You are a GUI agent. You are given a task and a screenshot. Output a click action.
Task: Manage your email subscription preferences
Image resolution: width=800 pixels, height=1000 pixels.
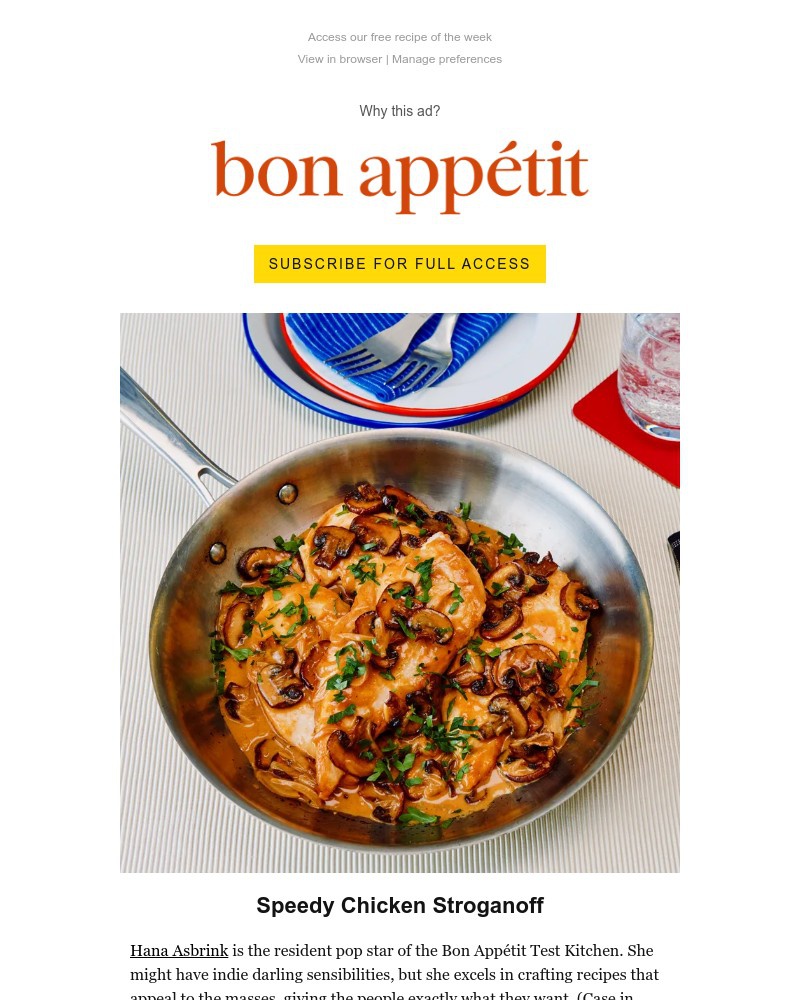point(447,59)
